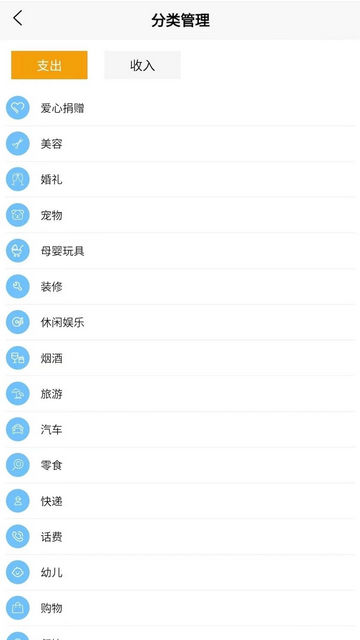Open the 烟酒 category row
Image resolution: width=360 pixels, height=640 pixels.
point(180,358)
